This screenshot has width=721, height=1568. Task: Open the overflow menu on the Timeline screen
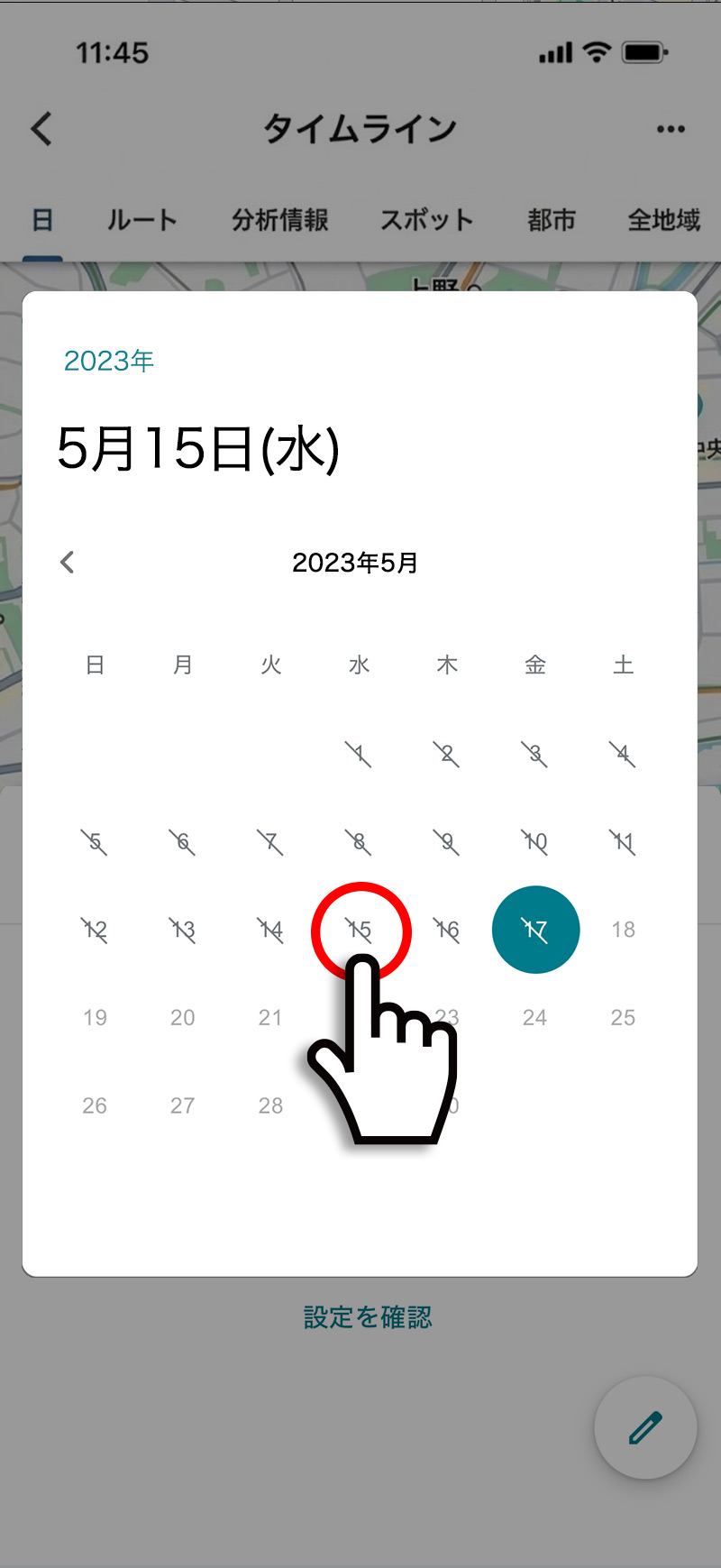click(x=671, y=129)
